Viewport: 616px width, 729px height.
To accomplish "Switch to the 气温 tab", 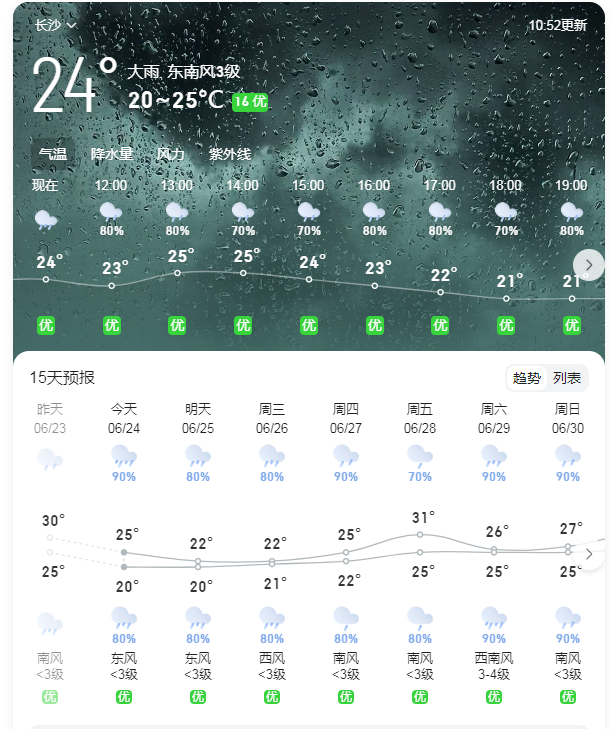I will (52, 154).
